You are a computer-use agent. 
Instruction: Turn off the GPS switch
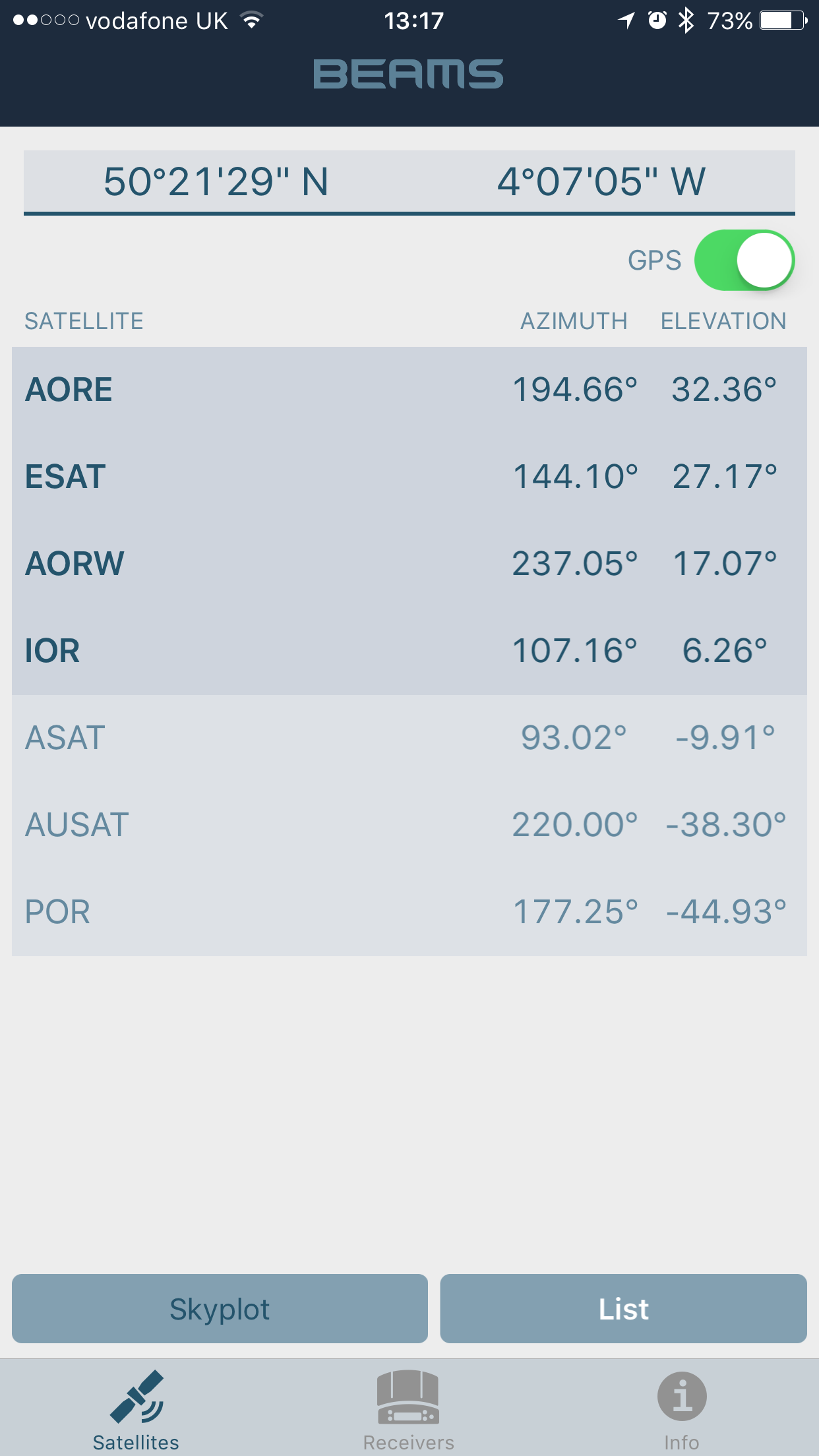point(744,260)
